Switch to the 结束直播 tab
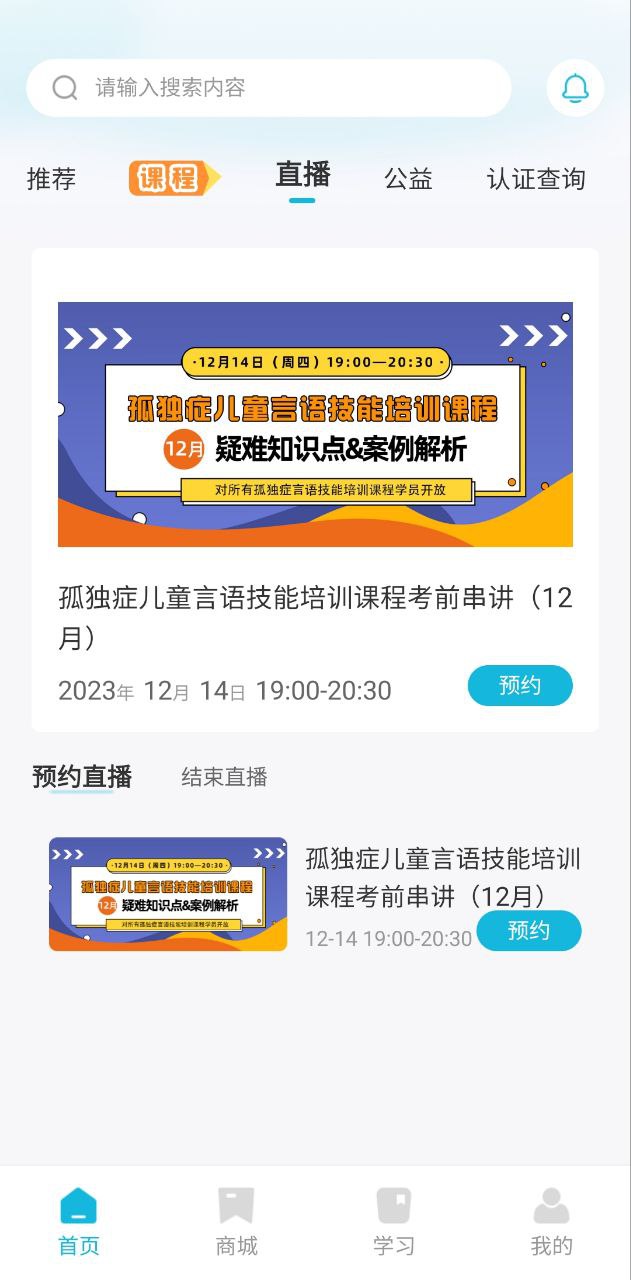 (224, 777)
